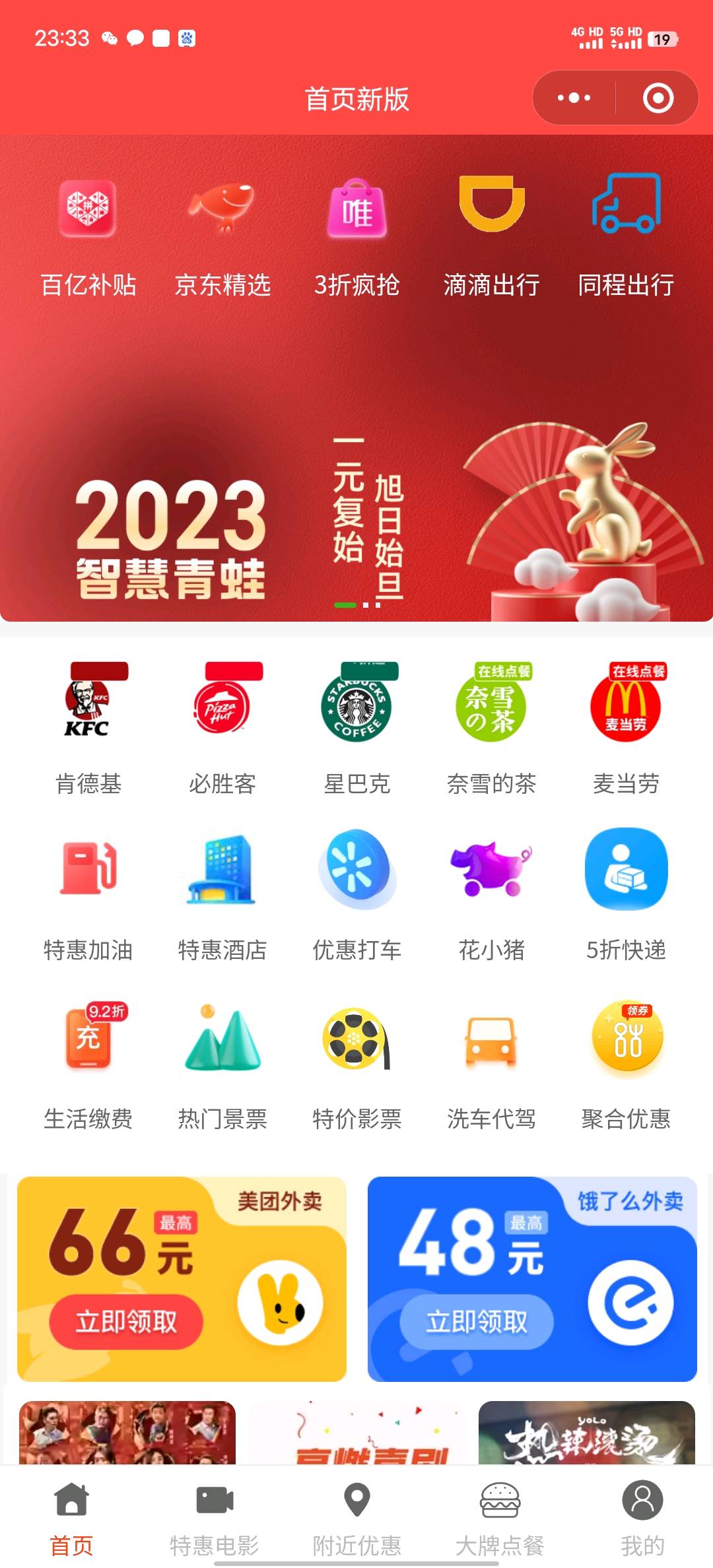
Task: Open 百亿补贴 shortcut
Action: [x=88, y=234]
